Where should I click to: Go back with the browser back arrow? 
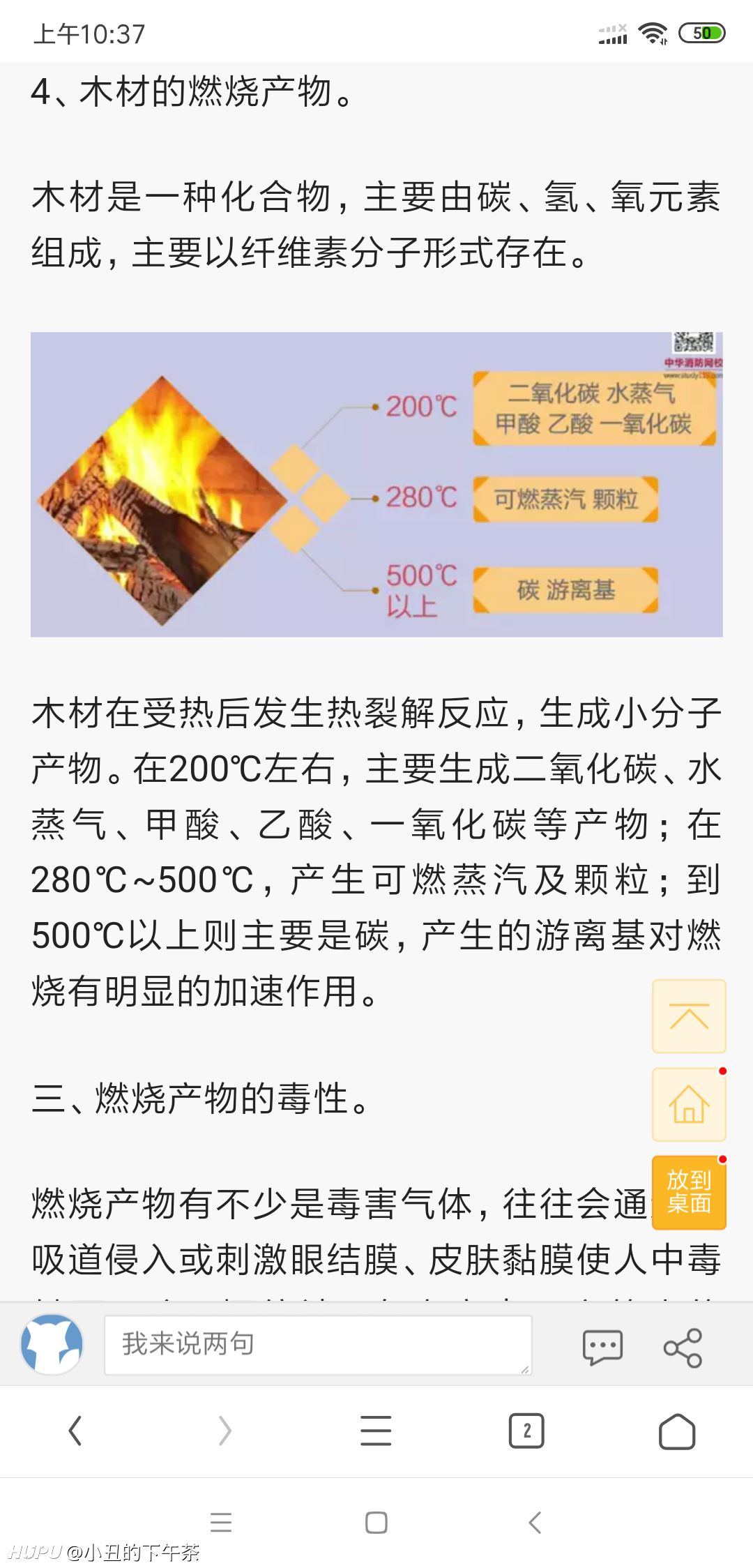[75, 1431]
